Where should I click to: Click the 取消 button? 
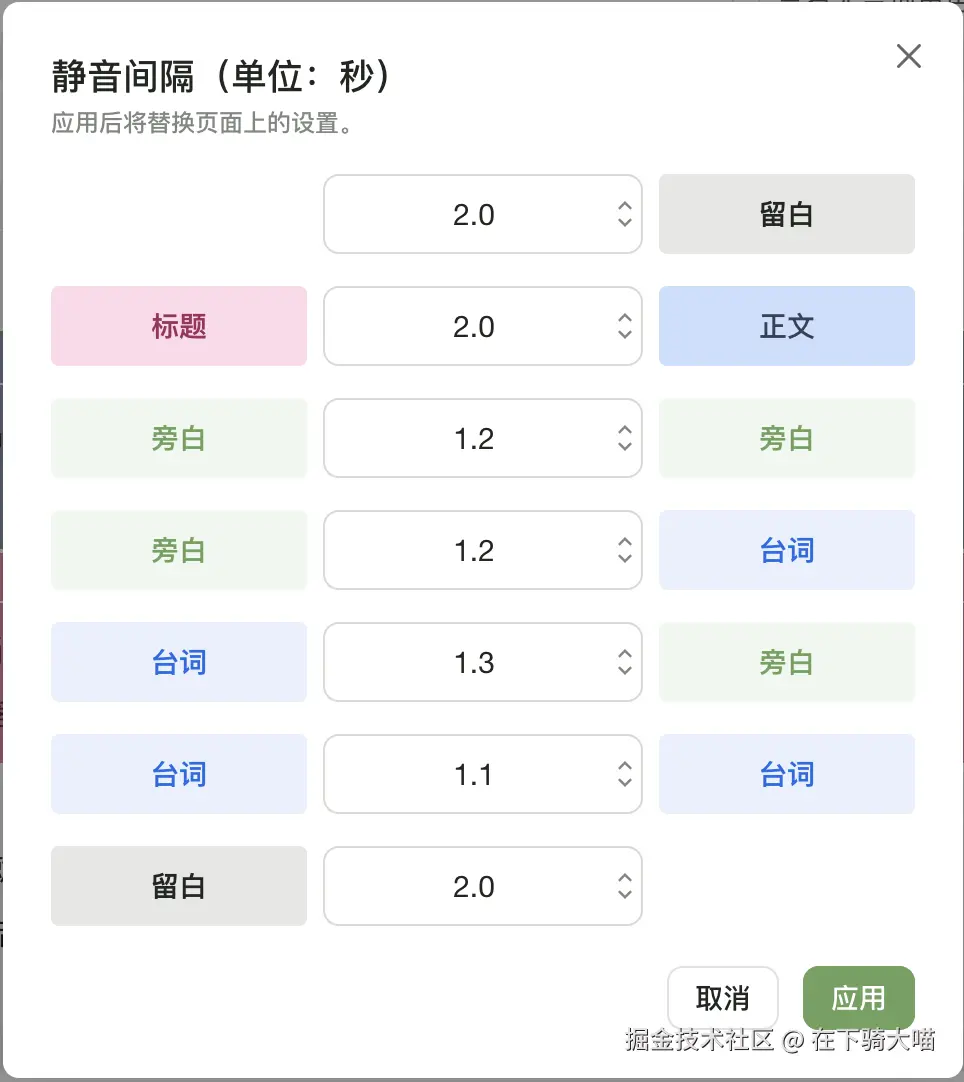point(722,997)
